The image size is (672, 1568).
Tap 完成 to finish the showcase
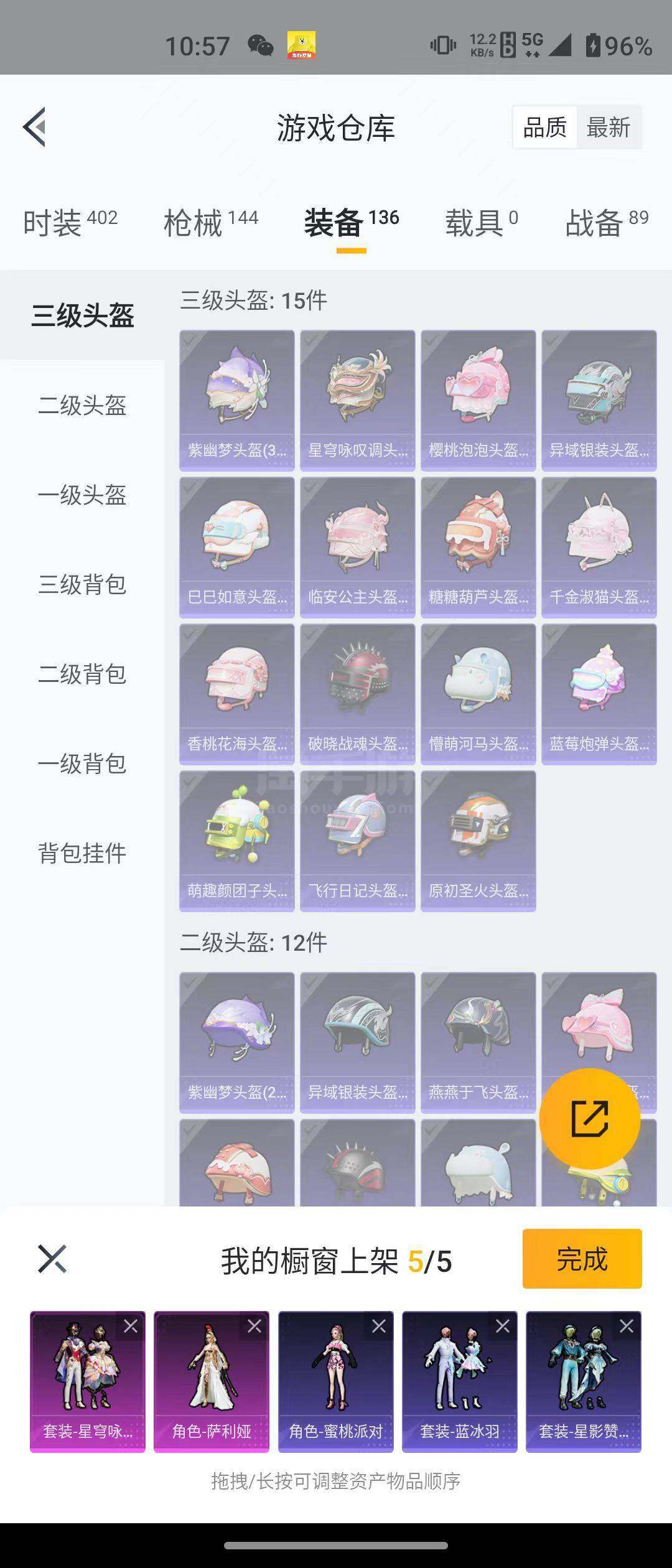pos(582,1259)
